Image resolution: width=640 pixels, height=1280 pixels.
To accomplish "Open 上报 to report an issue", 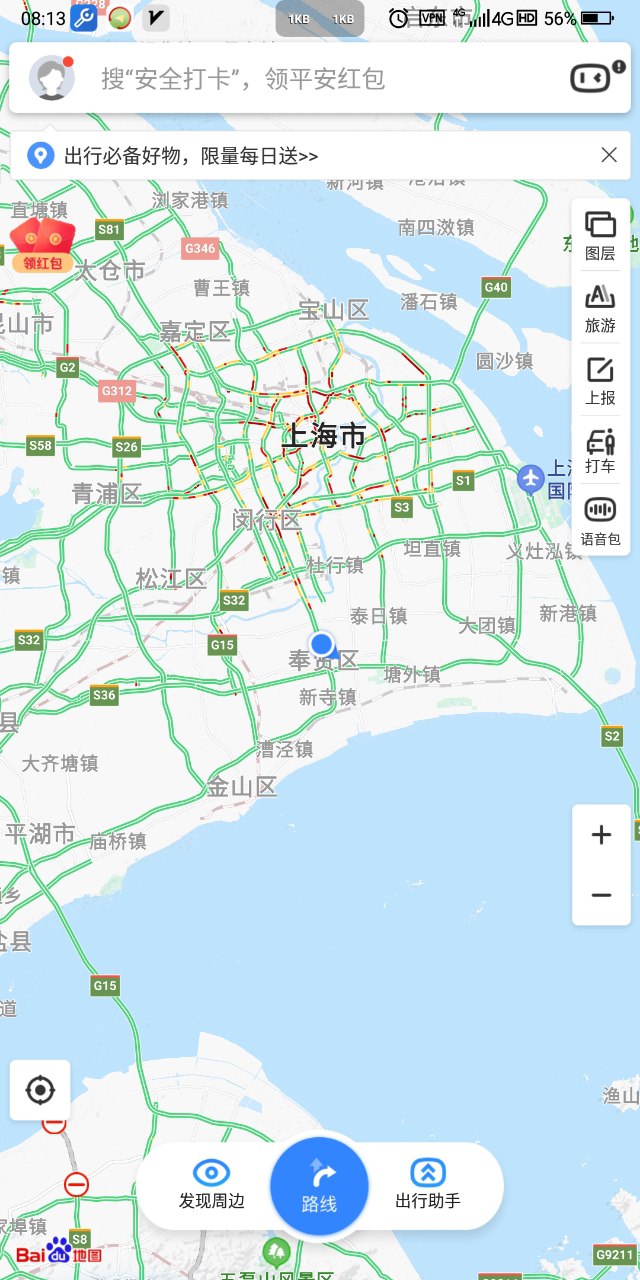I will tap(600, 380).
